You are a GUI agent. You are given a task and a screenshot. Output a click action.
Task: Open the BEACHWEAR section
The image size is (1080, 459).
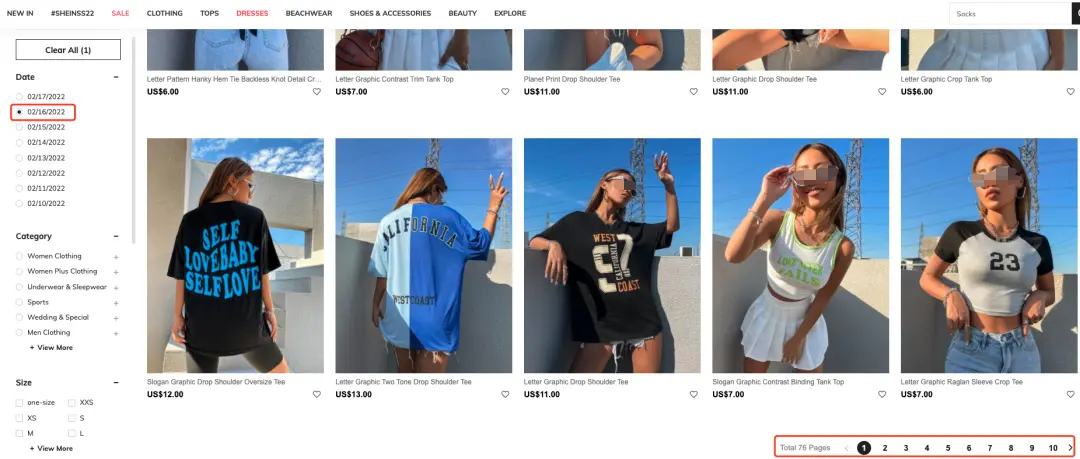pos(307,13)
